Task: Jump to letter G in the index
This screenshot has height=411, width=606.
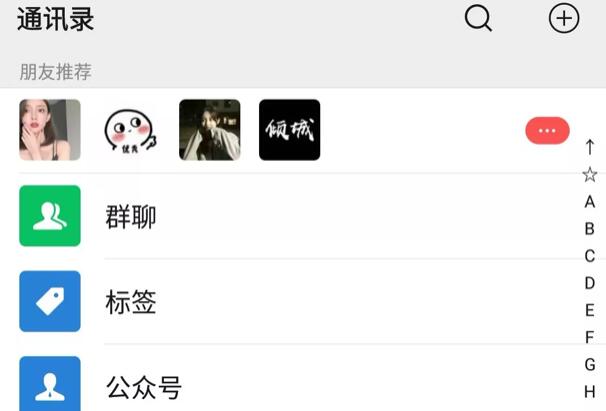Action: pyautogui.click(x=590, y=364)
